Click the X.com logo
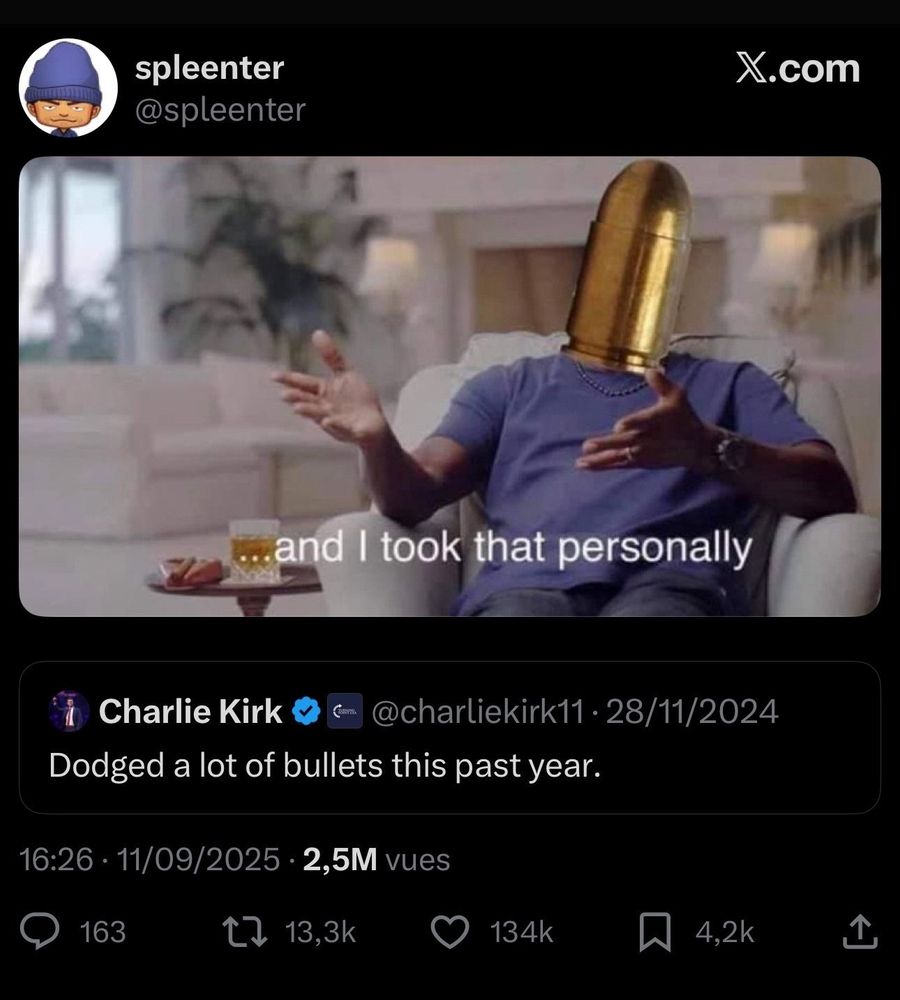The image size is (900, 1000). point(795,68)
